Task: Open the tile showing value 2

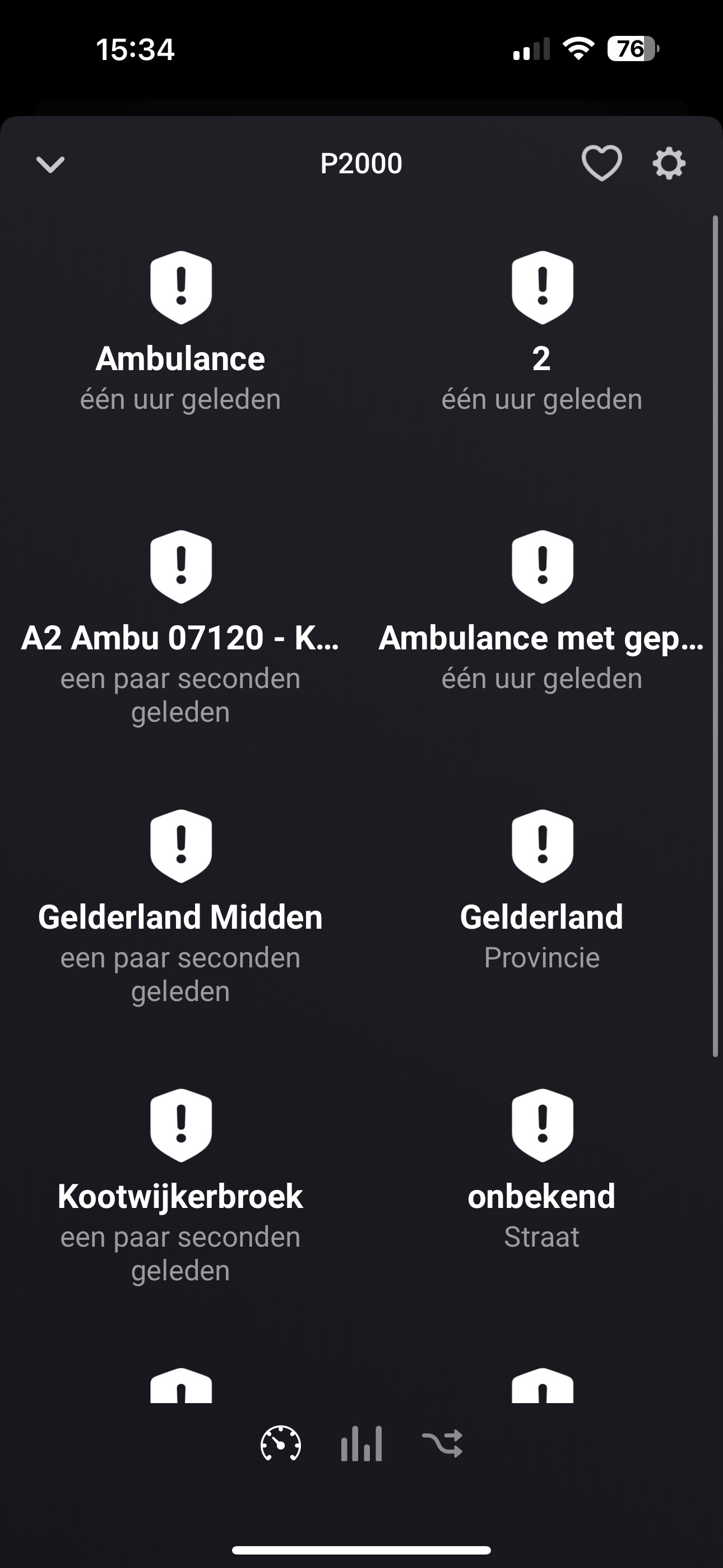Action: [541, 332]
